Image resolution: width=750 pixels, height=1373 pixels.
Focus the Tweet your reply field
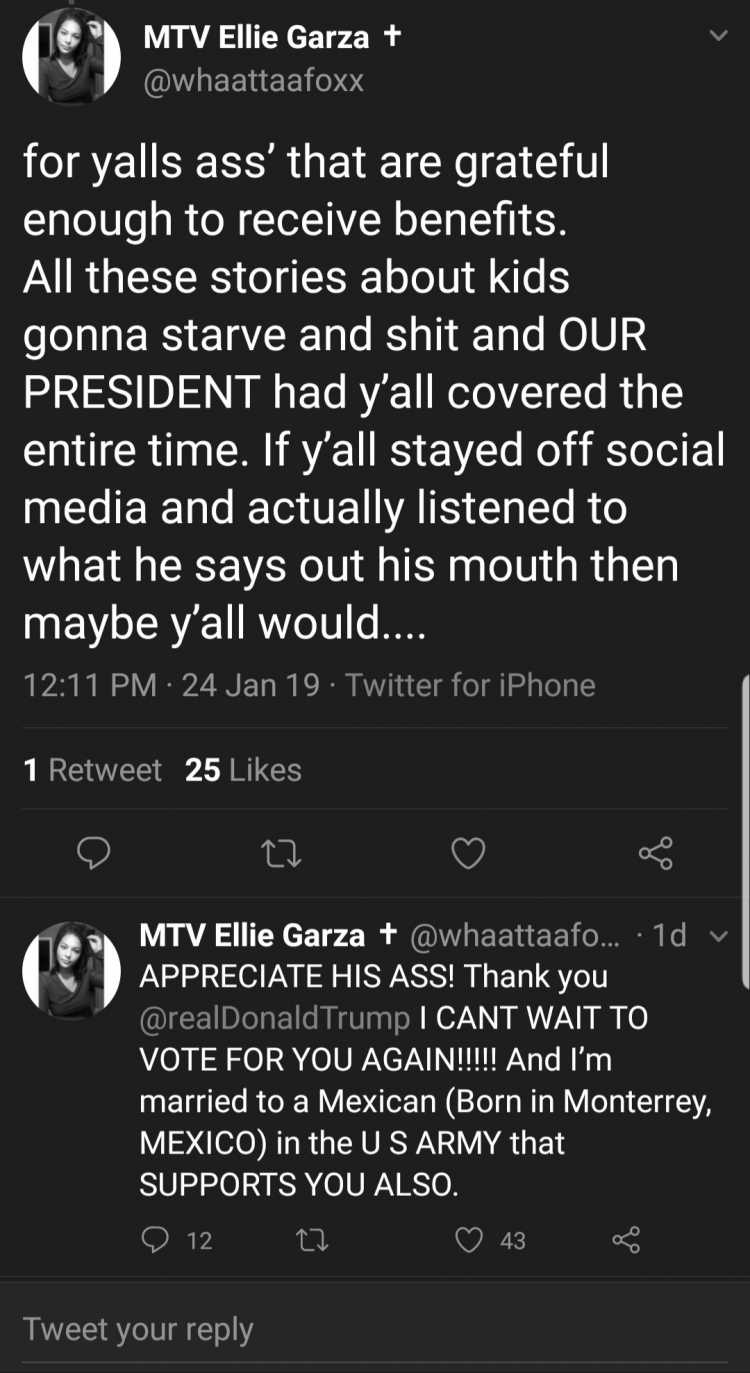pos(375,1328)
